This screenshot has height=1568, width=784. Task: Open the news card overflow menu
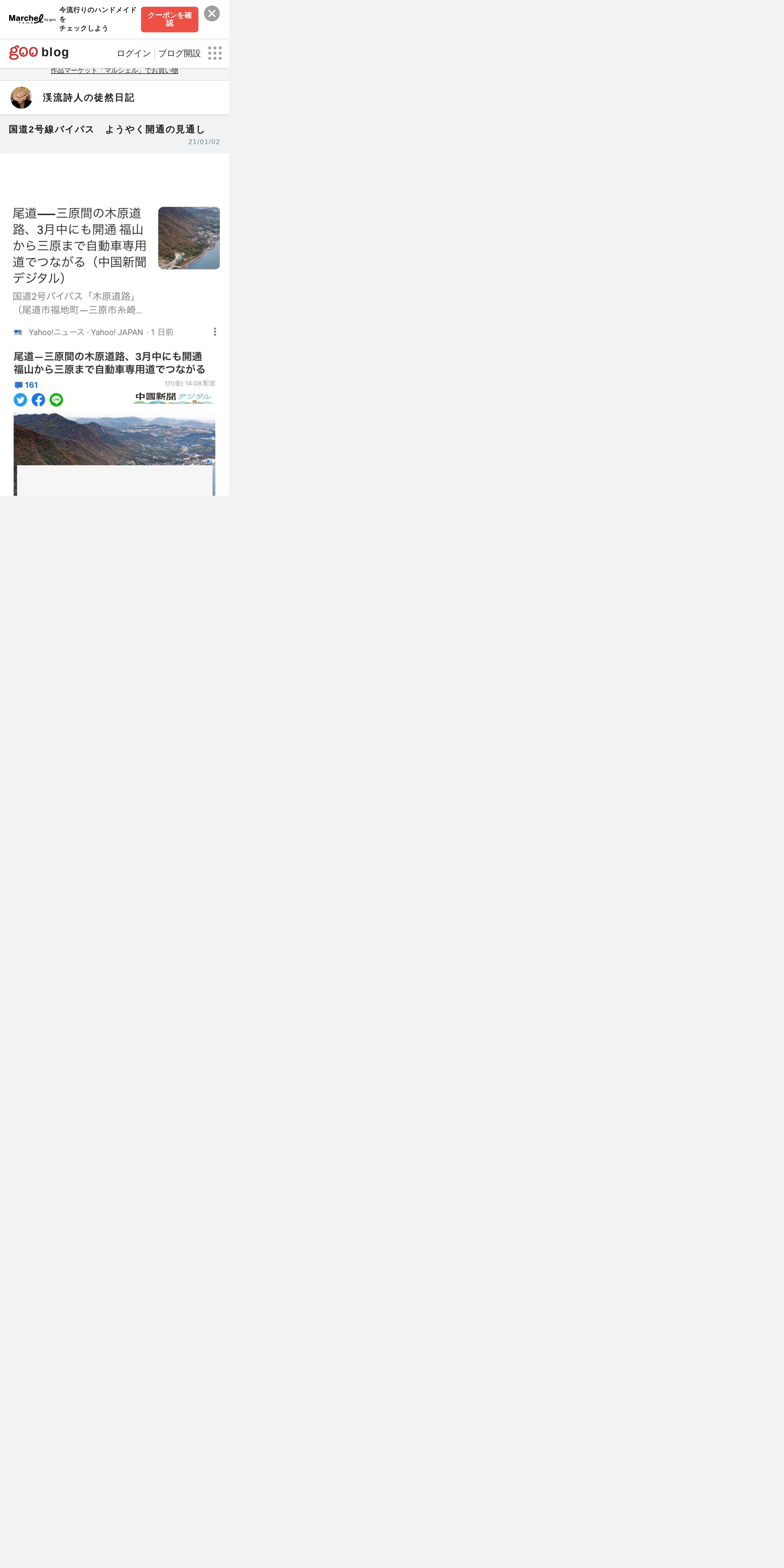[215, 332]
